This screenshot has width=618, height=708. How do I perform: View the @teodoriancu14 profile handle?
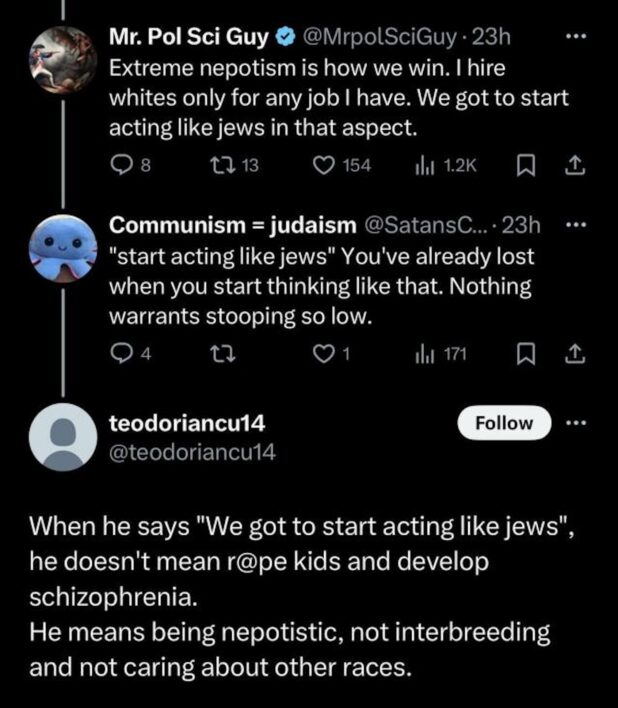point(191,451)
